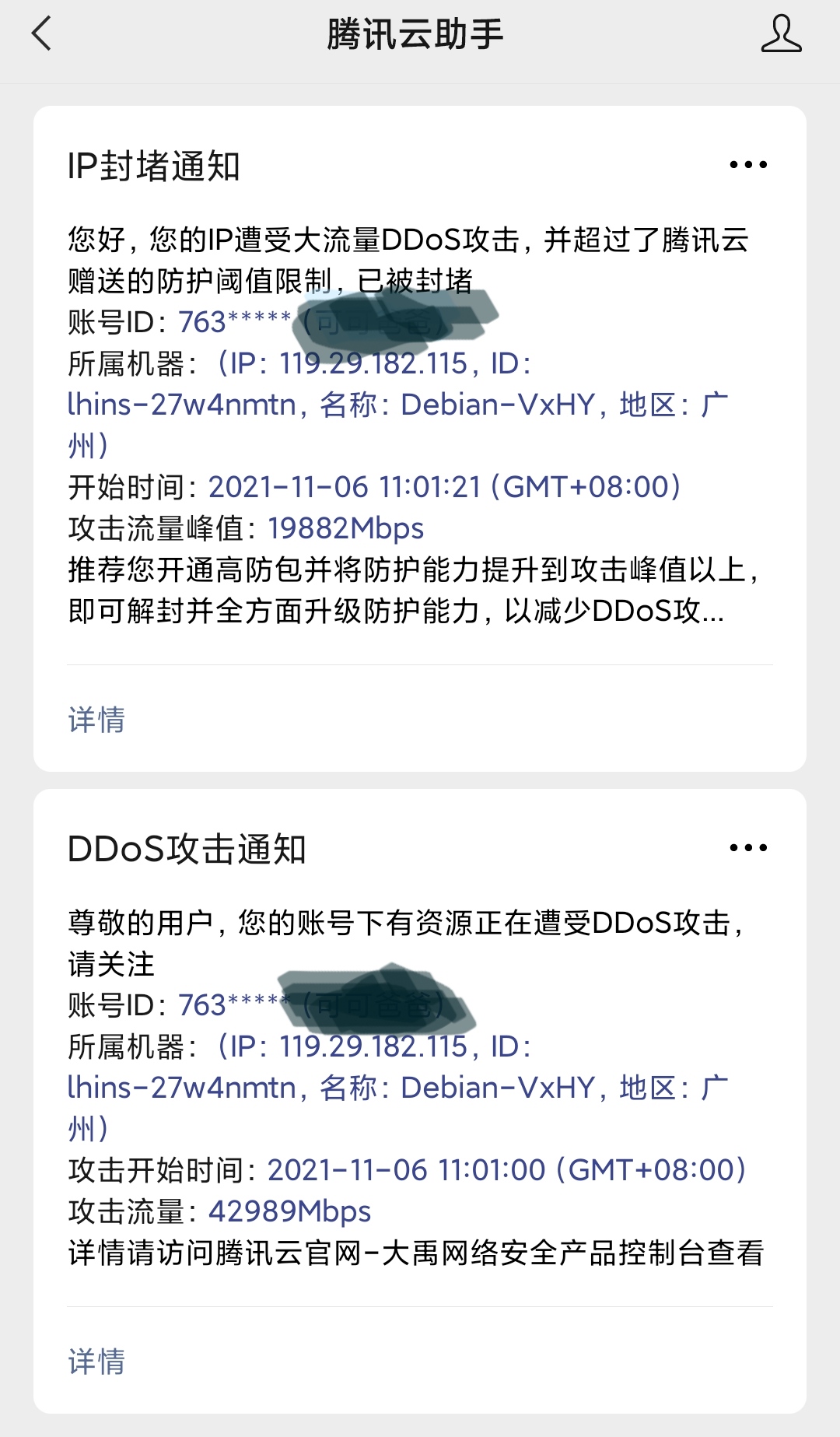The width and height of the screenshot is (840, 1437).
Task: Open overflow menu on IP封堵通知 card
Action: click(748, 165)
